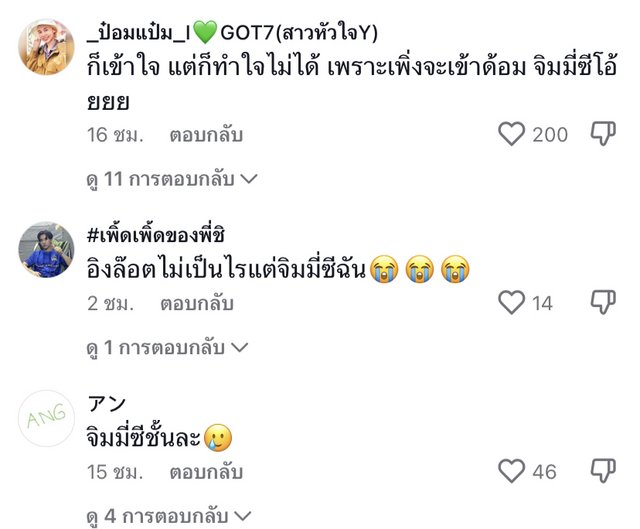Like the comment by アン

tap(511, 470)
